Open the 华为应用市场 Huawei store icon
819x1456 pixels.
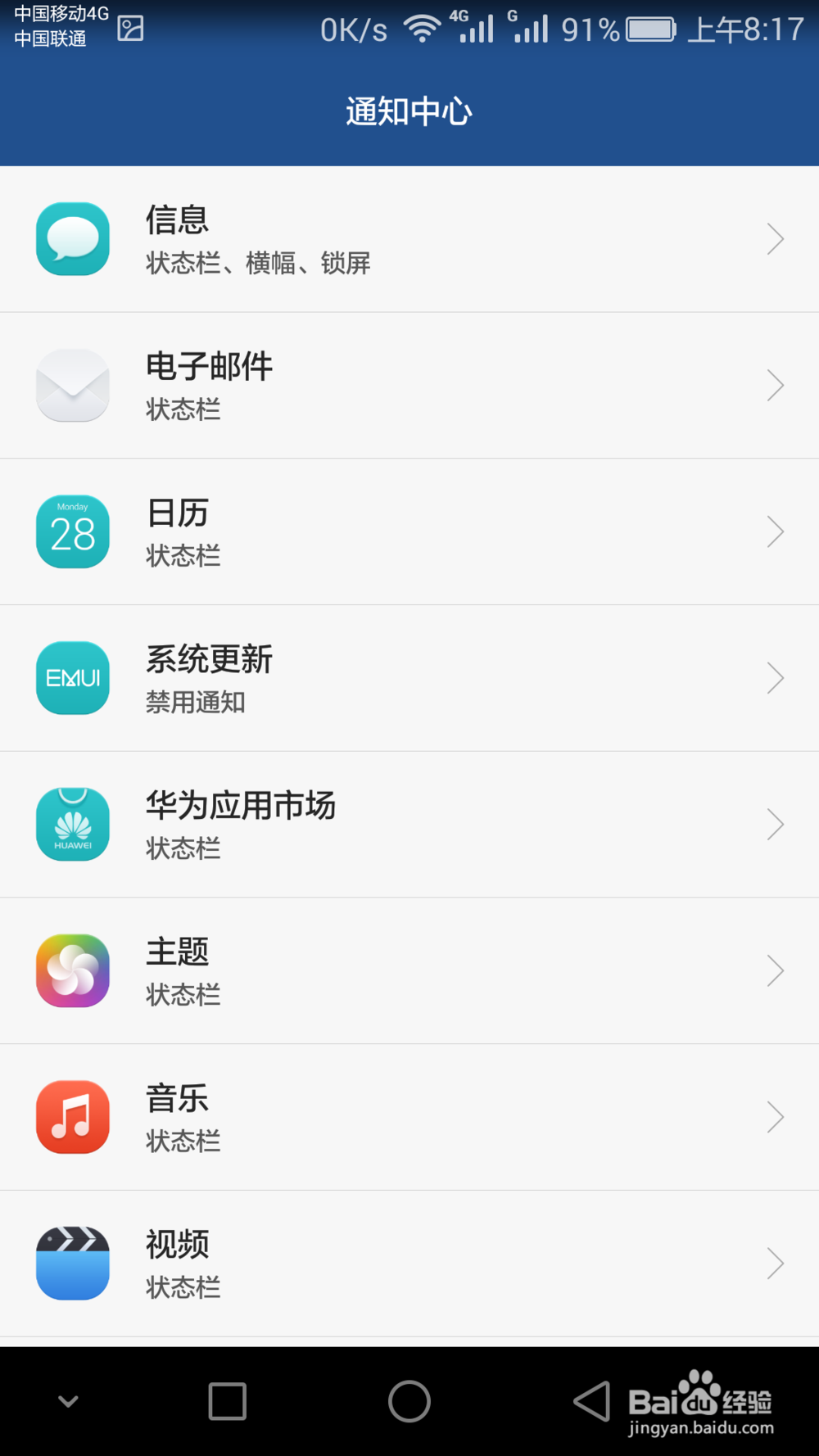coord(72,824)
